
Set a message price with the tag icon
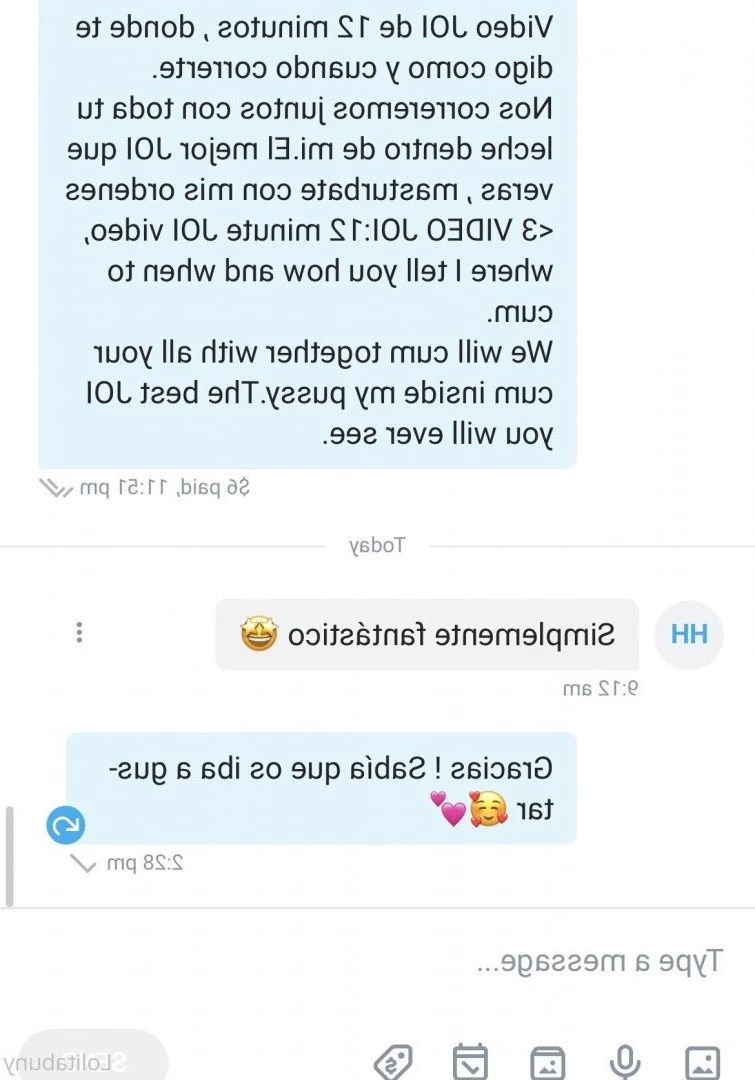click(394, 1062)
